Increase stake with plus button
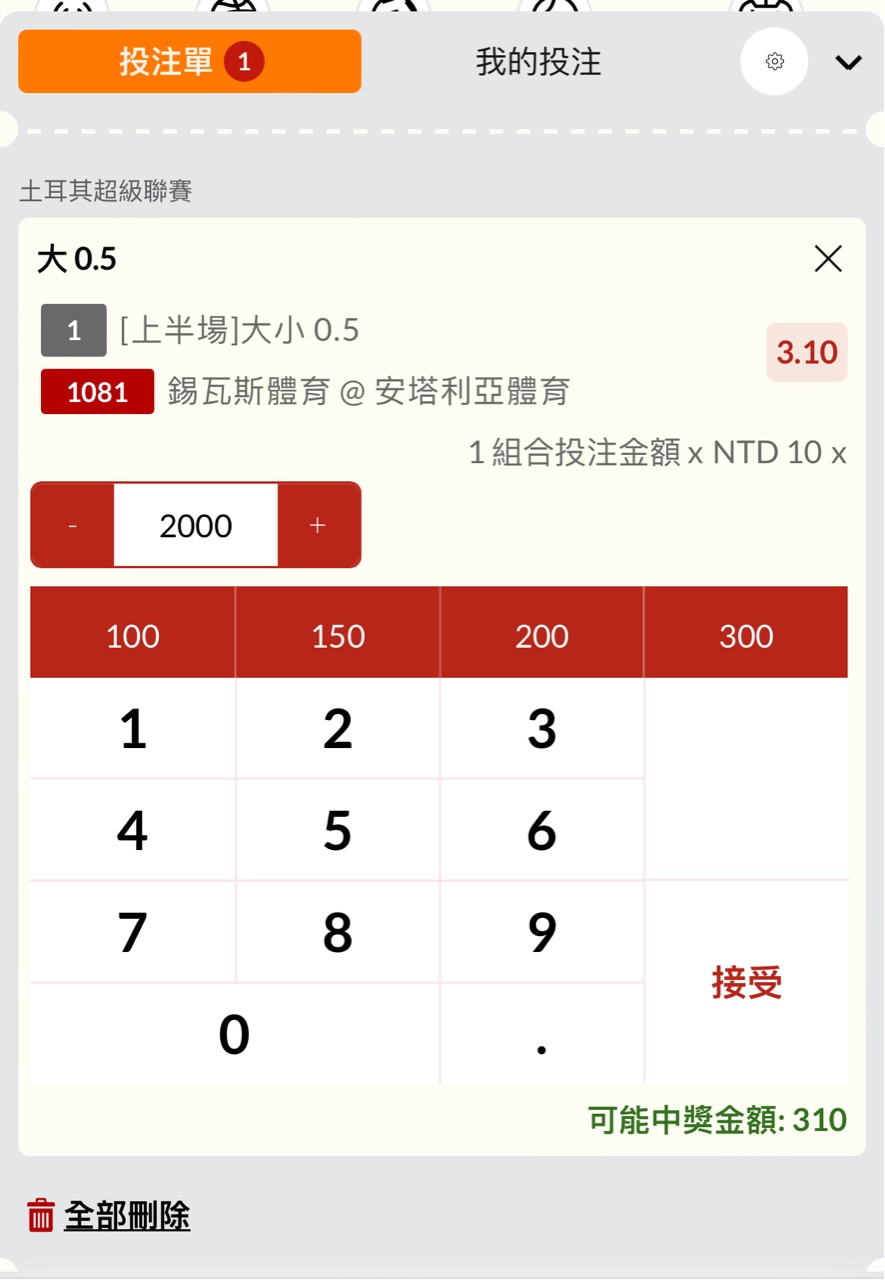 point(318,526)
